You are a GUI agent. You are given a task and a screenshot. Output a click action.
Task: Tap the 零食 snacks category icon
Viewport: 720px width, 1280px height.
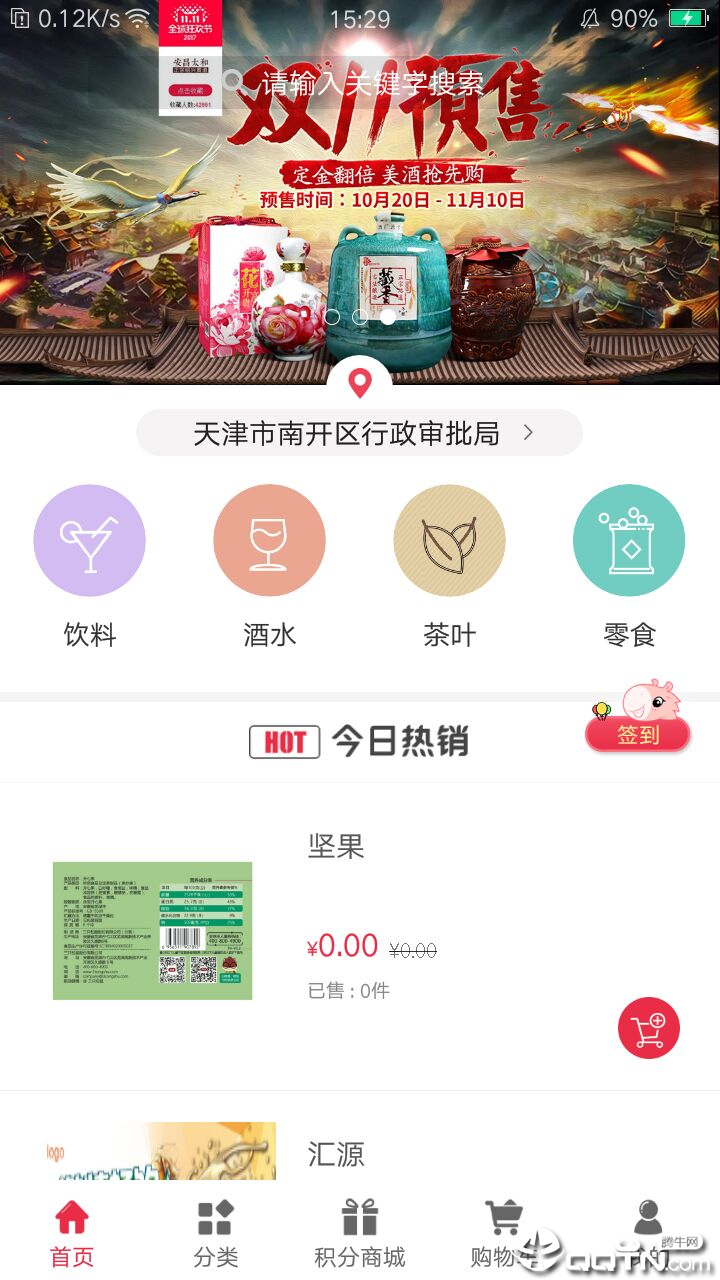pos(628,540)
